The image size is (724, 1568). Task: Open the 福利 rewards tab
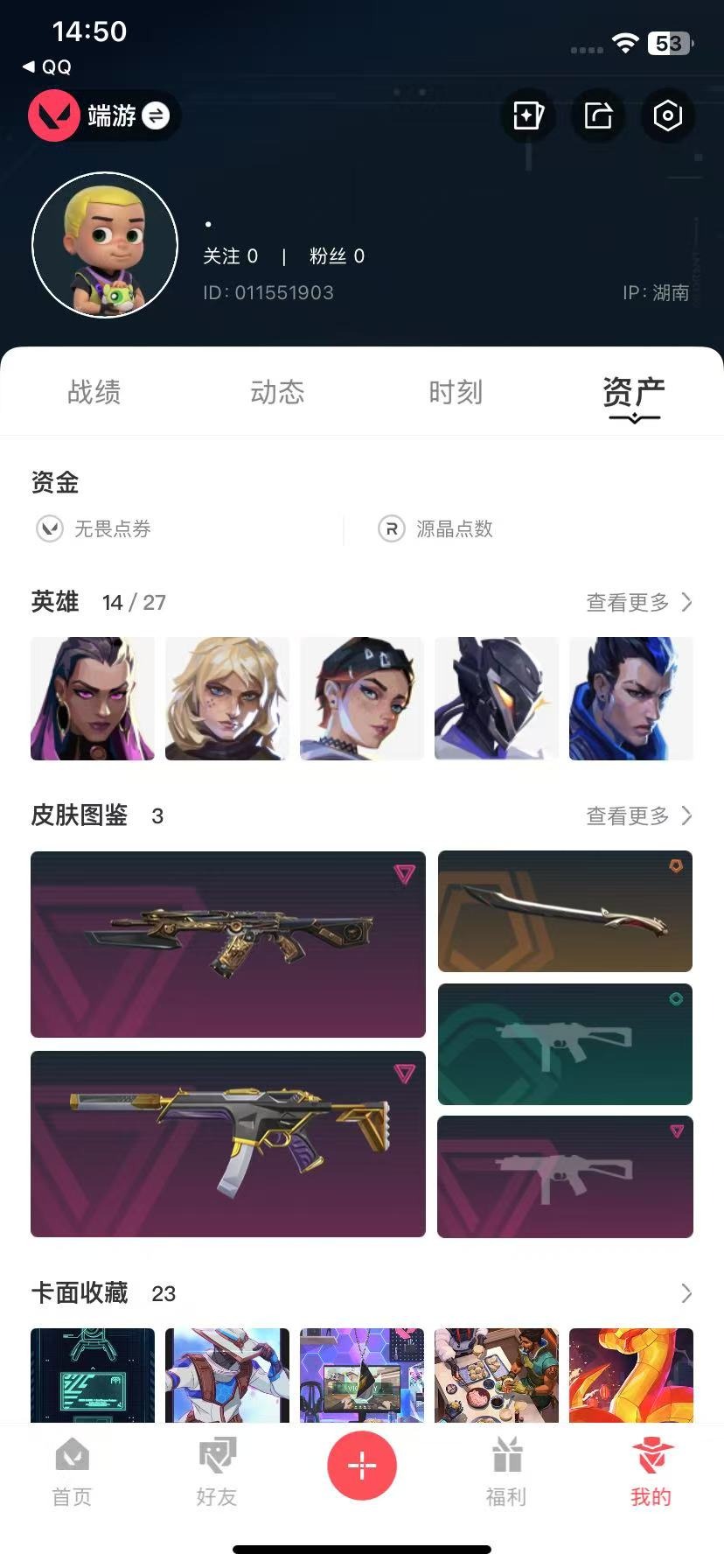coord(506,1474)
